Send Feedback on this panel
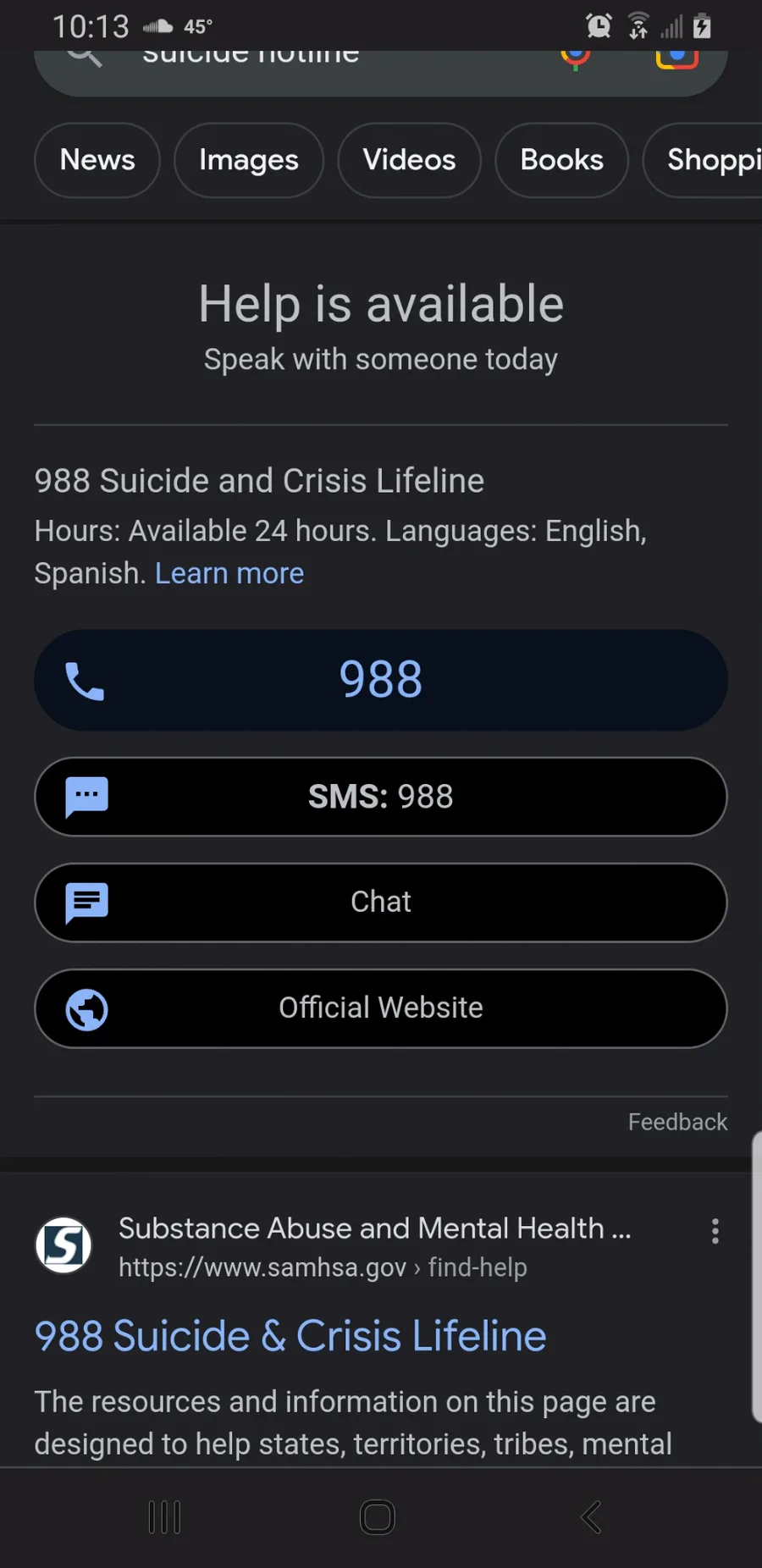Image resolution: width=762 pixels, height=1568 pixels. [x=677, y=1122]
